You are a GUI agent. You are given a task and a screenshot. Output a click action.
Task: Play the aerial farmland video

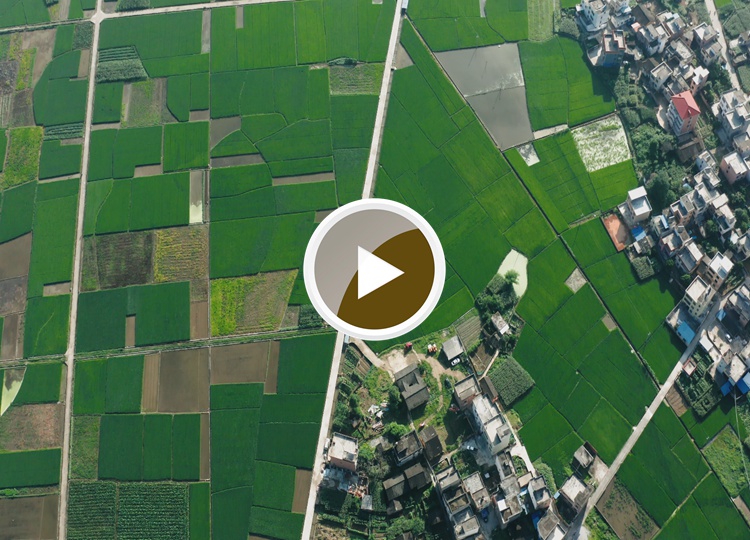[x=375, y=270]
